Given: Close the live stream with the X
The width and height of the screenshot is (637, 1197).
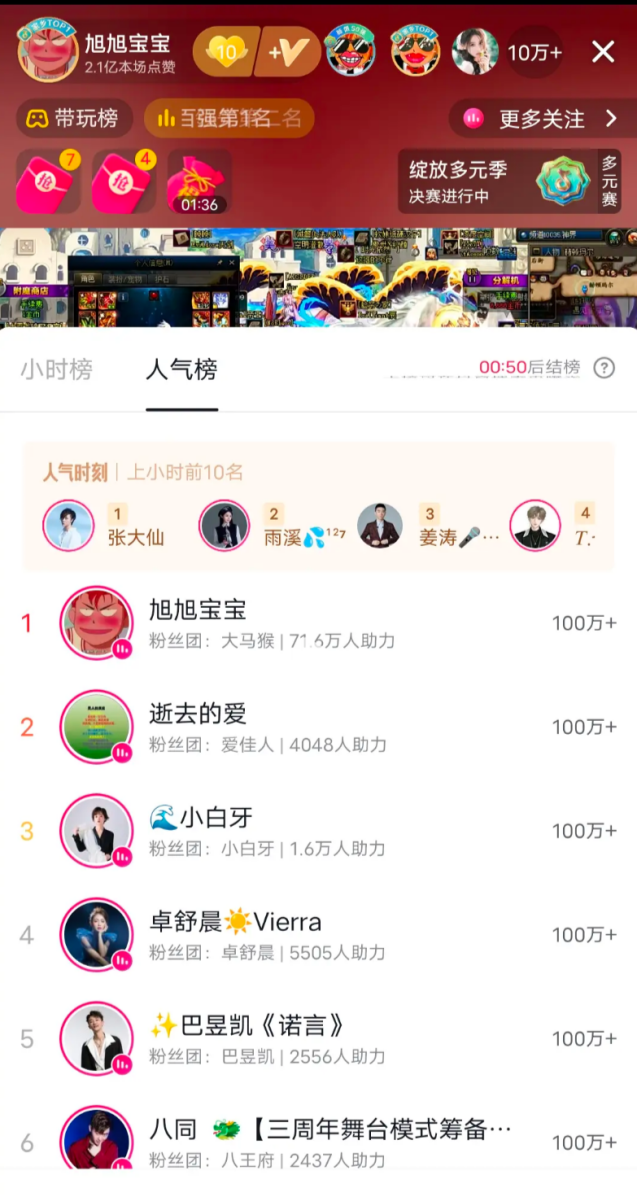Looking at the screenshot, I should click(x=603, y=52).
